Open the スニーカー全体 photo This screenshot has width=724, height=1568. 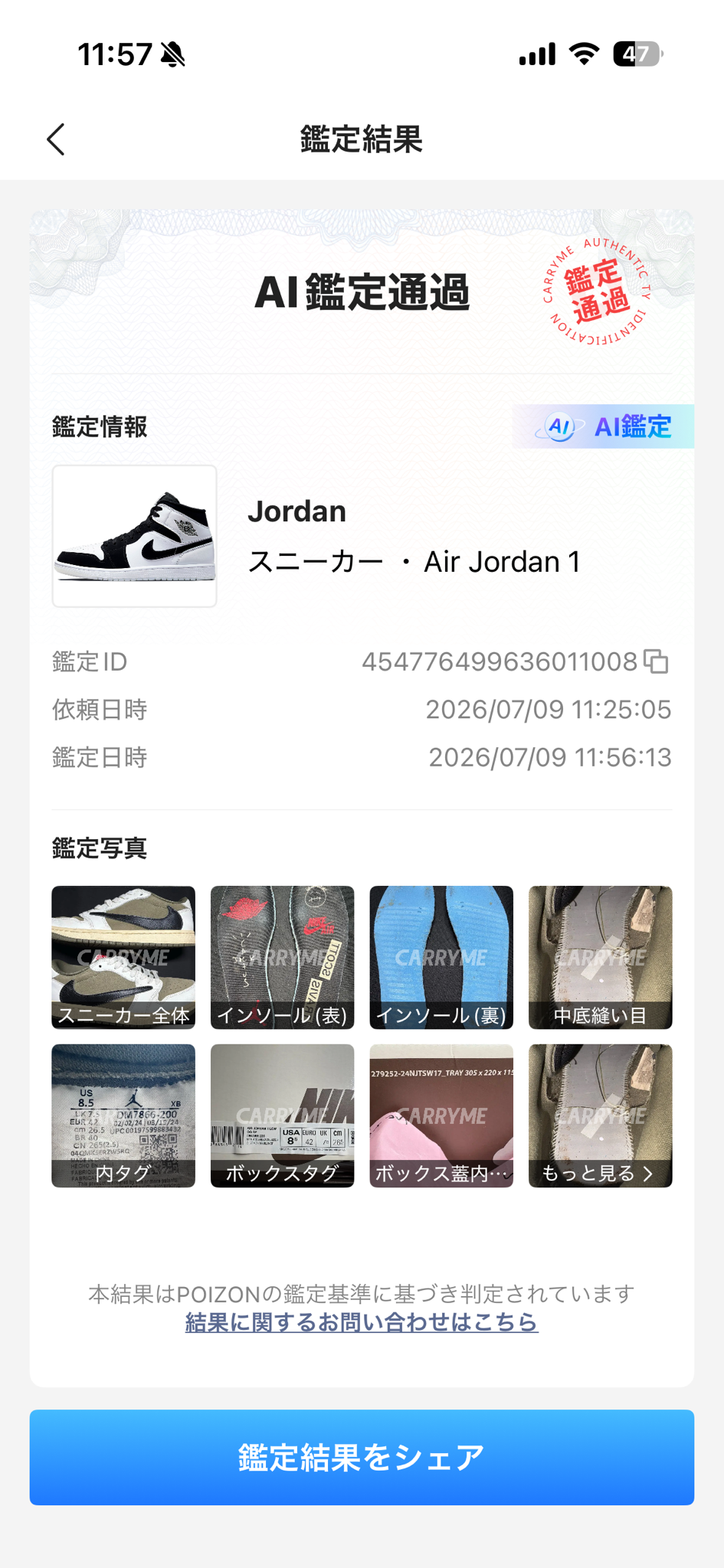pos(123,957)
